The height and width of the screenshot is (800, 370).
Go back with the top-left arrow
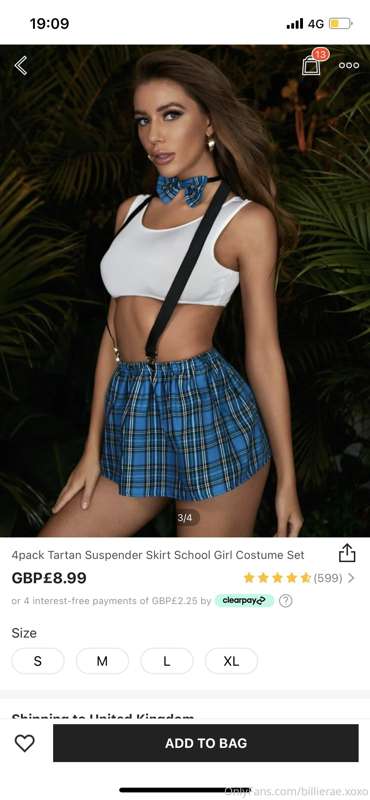coord(21,66)
